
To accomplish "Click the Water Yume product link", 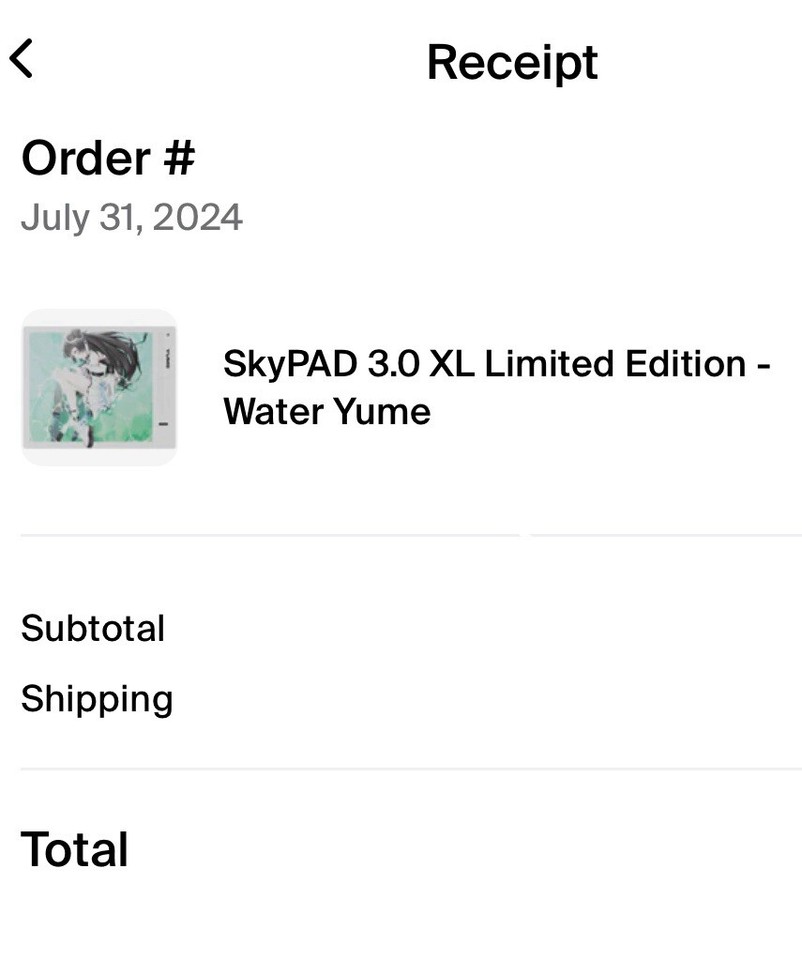I will tap(325, 411).
